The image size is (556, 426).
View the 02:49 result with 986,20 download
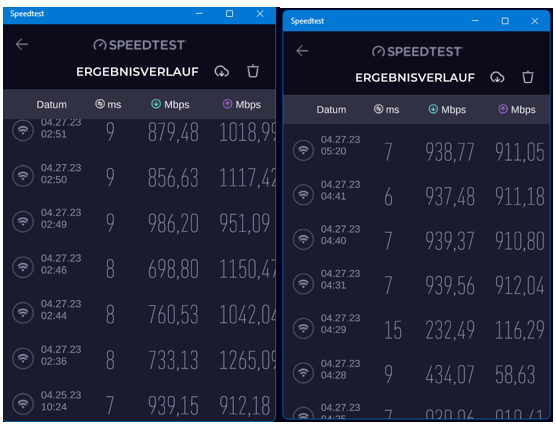coord(139,222)
